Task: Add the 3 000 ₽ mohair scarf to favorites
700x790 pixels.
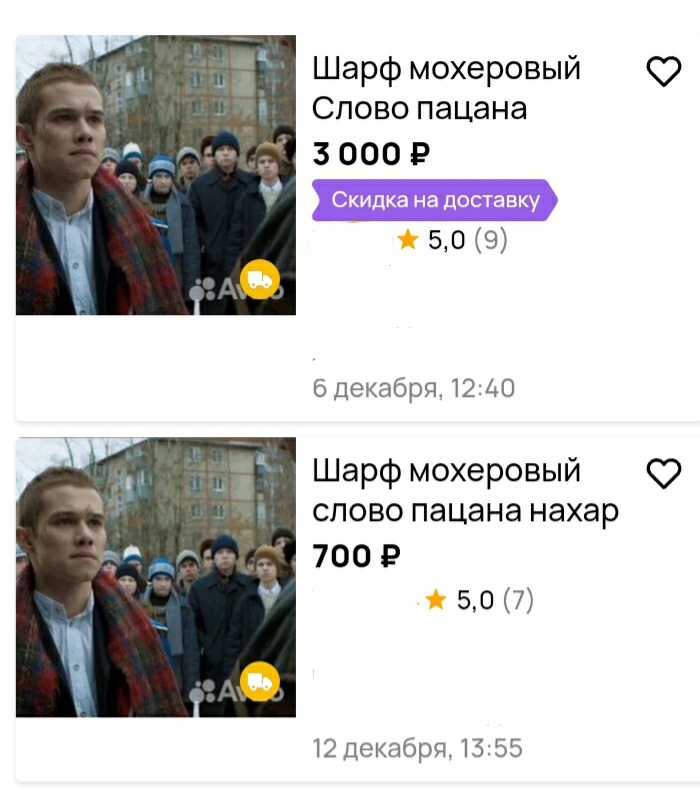Action: tap(664, 72)
